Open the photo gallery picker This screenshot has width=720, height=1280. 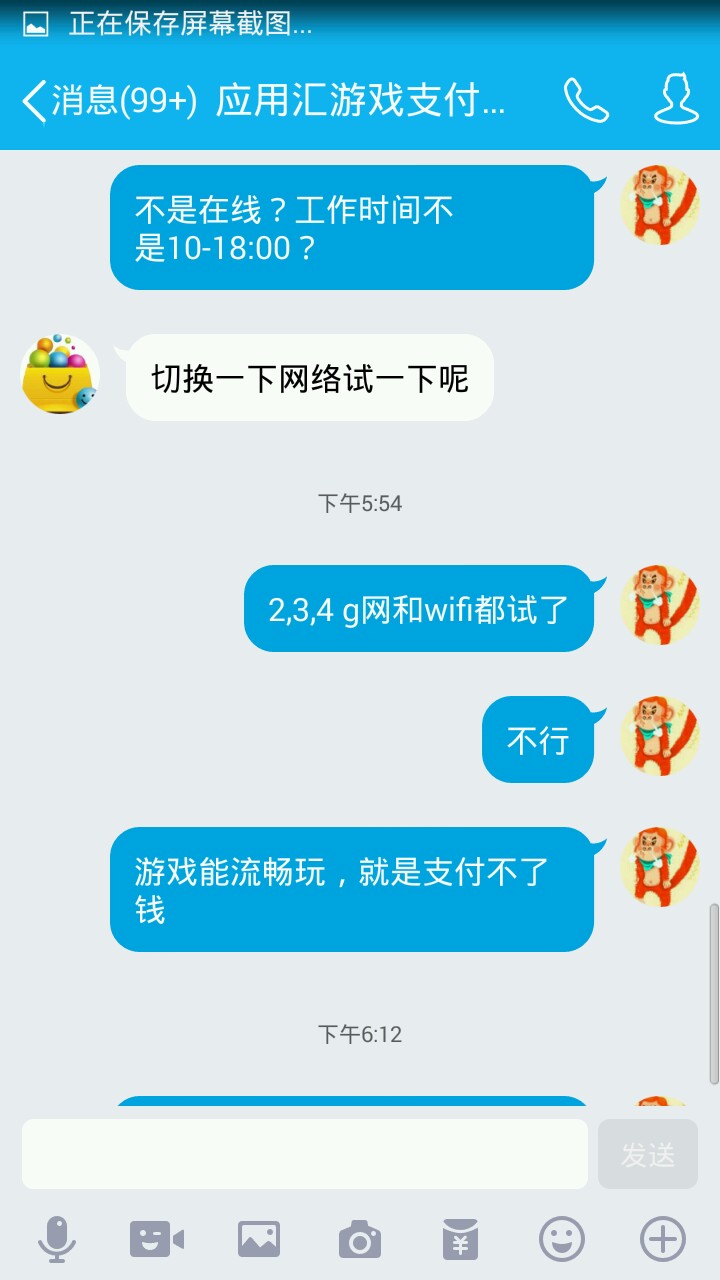pyautogui.click(x=259, y=1240)
